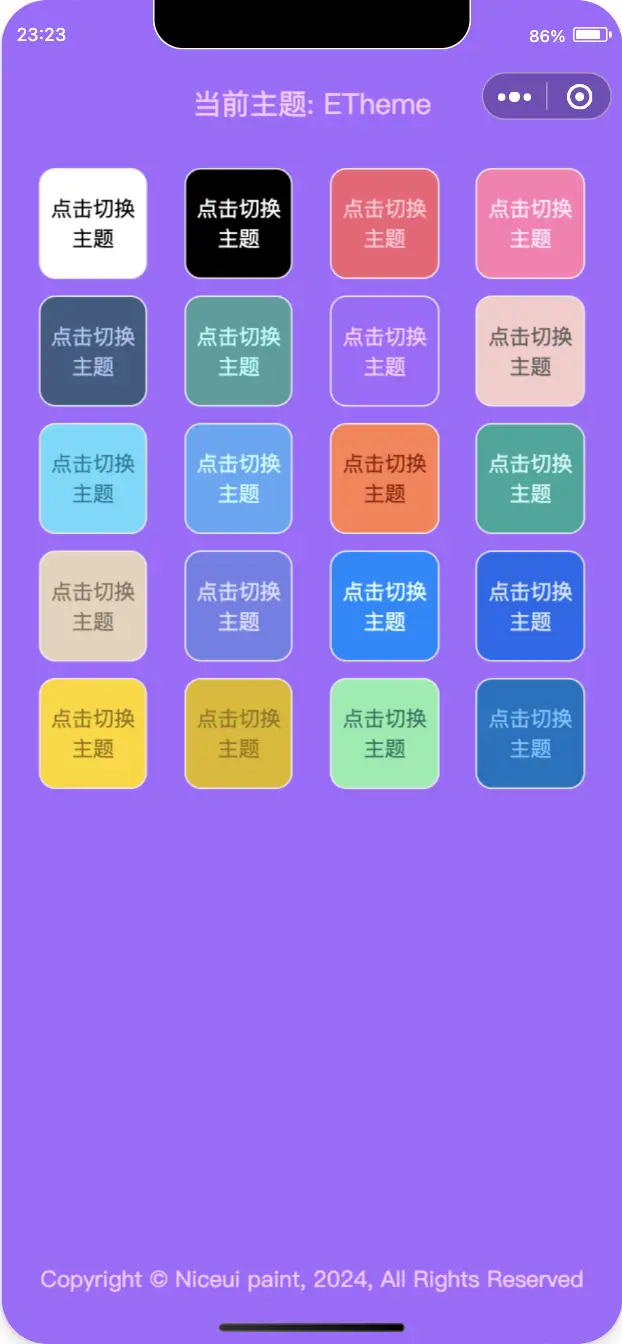
Task: Select the periwinkle theme swatch
Action: pos(239,606)
